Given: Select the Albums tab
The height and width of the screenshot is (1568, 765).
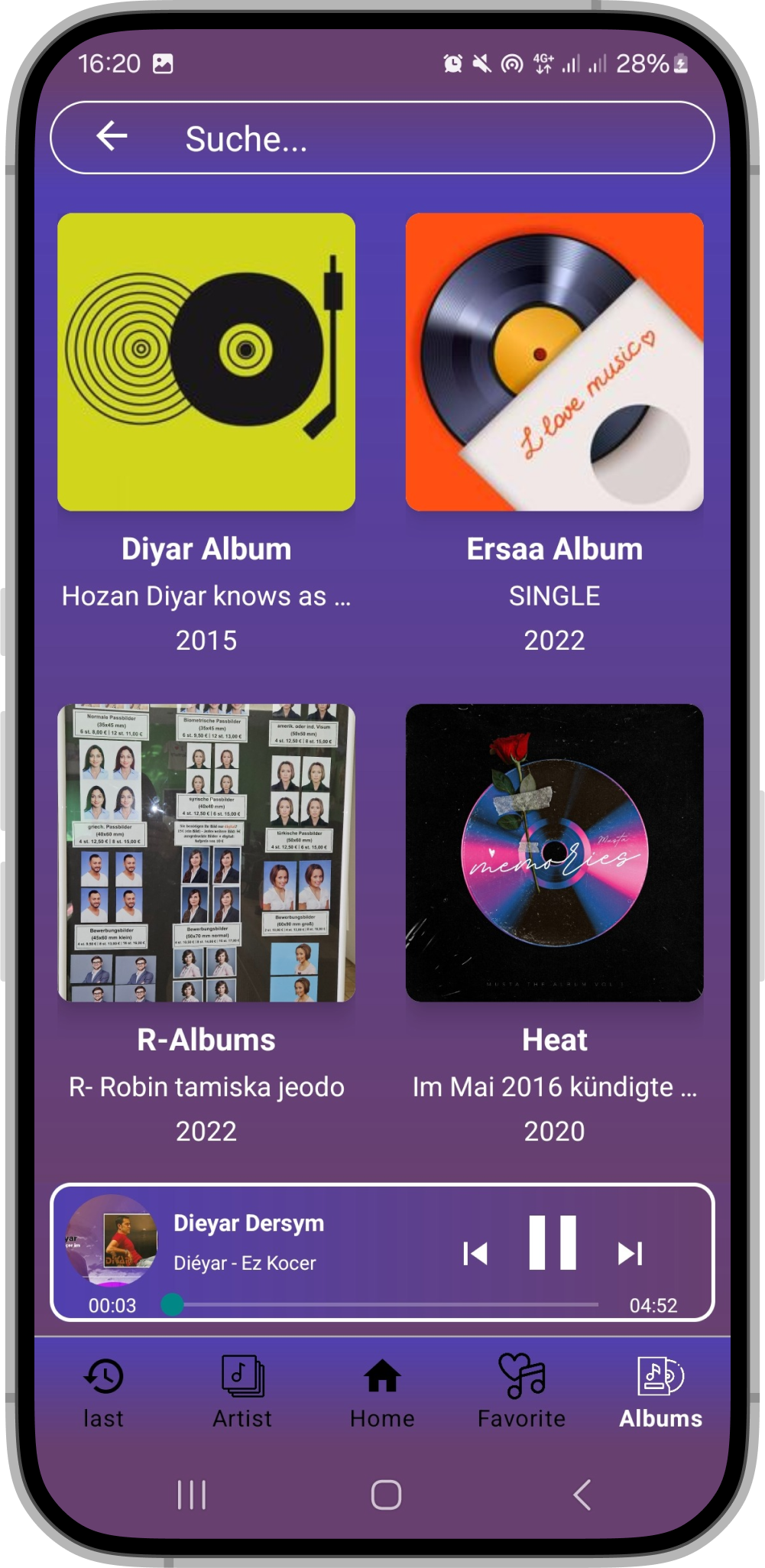Looking at the screenshot, I should pos(660,1392).
